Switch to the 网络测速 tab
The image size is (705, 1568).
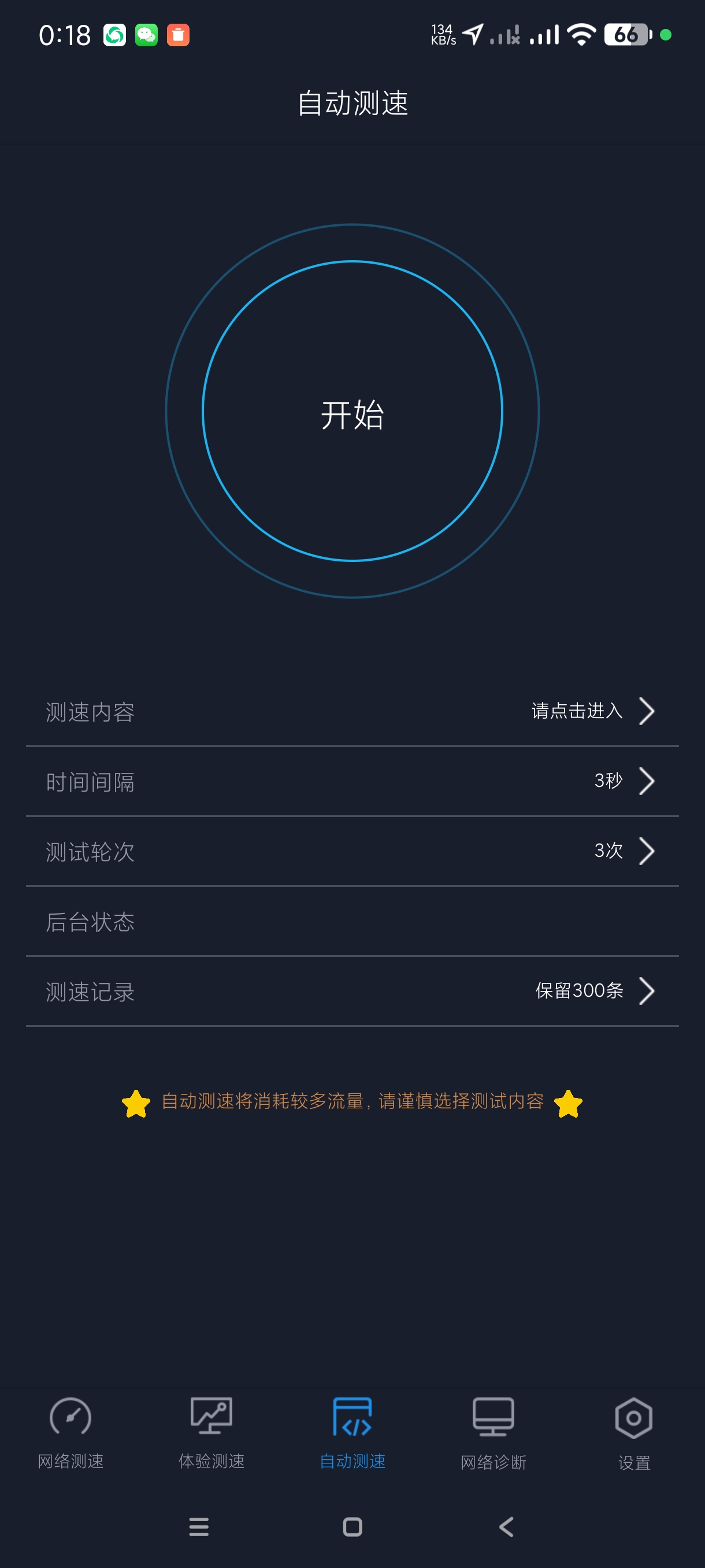tap(70, 1433)
